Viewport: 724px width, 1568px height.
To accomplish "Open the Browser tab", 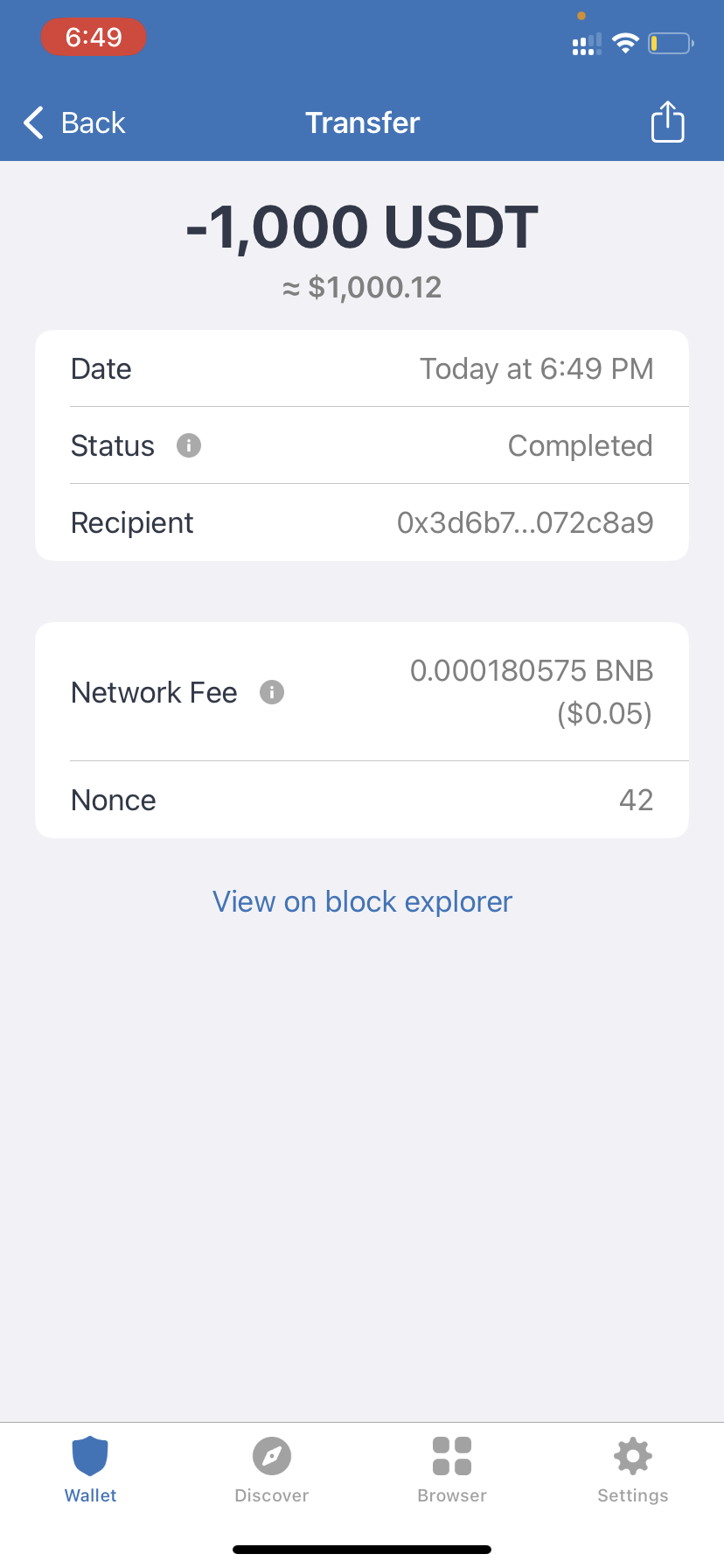I will click(452, 1471).
